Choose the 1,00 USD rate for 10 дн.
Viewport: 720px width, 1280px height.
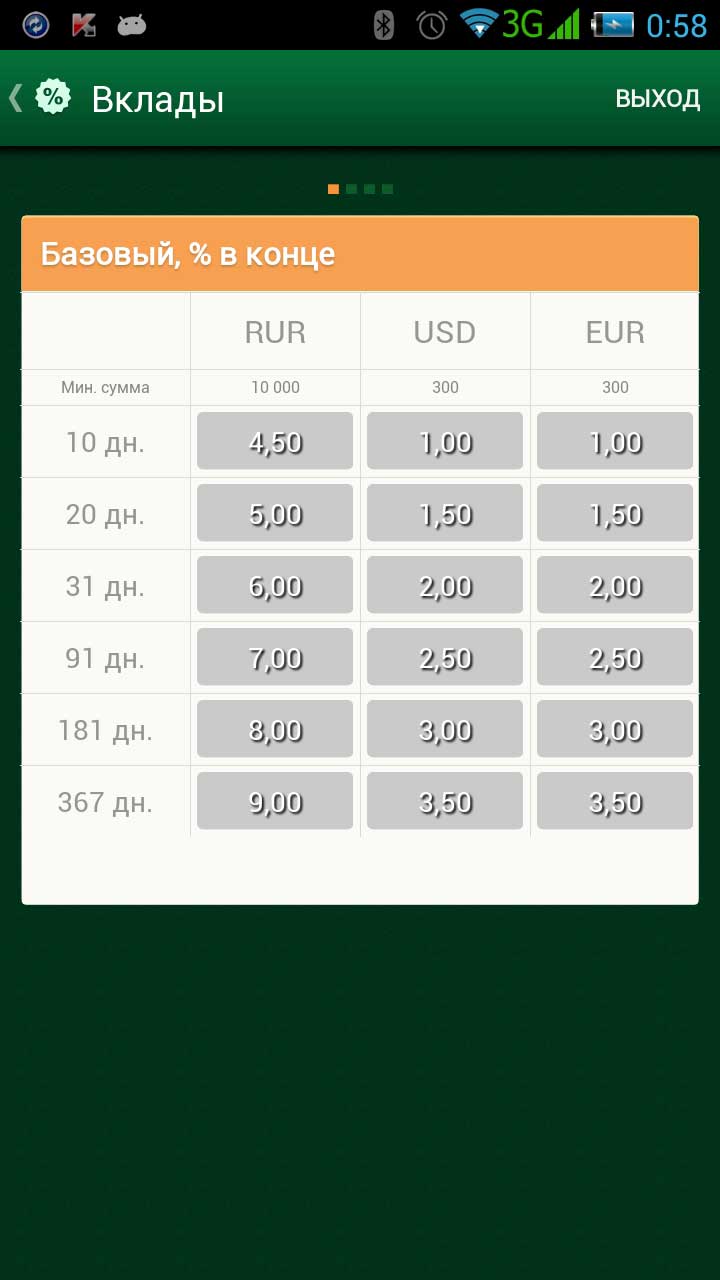pos(445,441)
